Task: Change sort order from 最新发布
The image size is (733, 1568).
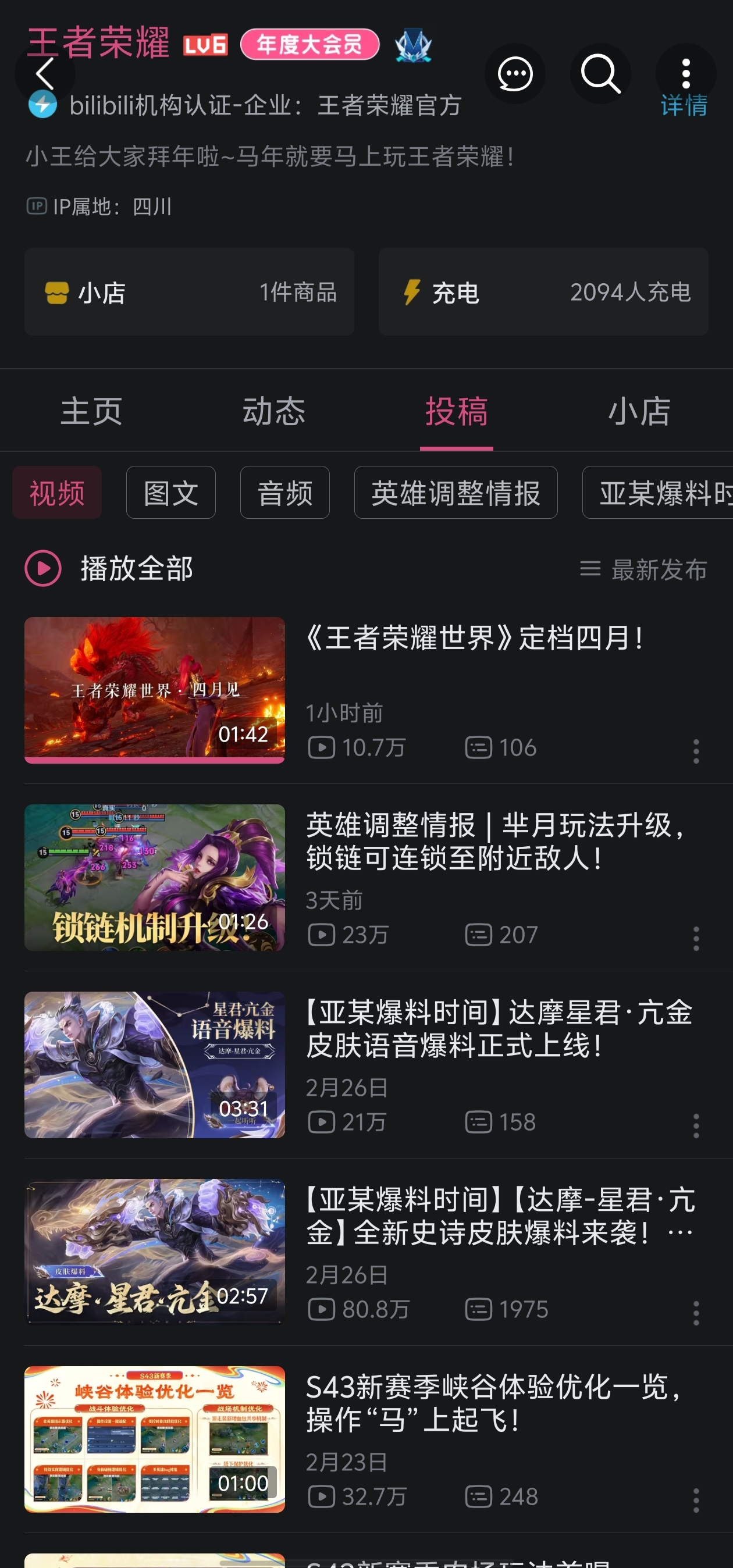Action: 644,570
